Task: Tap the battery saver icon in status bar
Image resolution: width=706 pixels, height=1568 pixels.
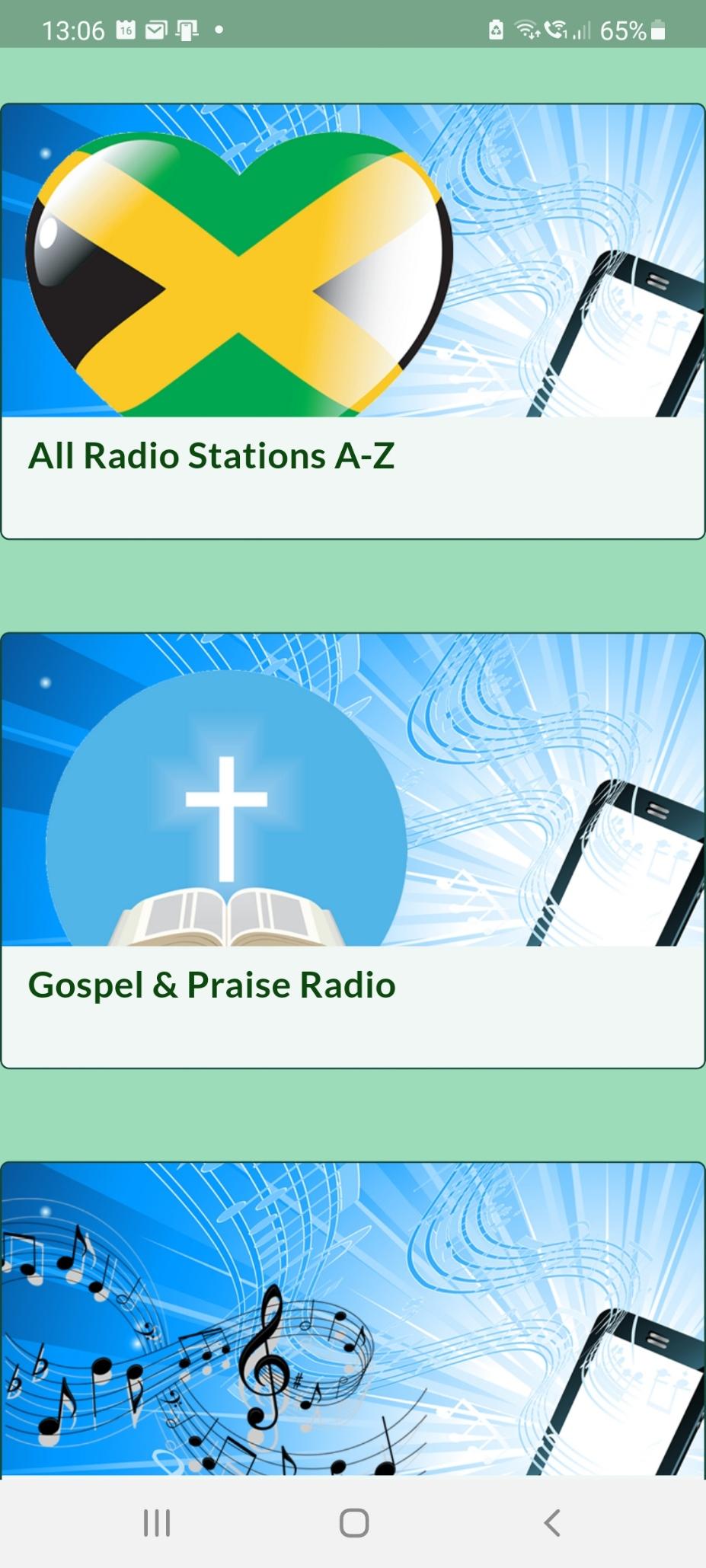Action: [496, 29]
